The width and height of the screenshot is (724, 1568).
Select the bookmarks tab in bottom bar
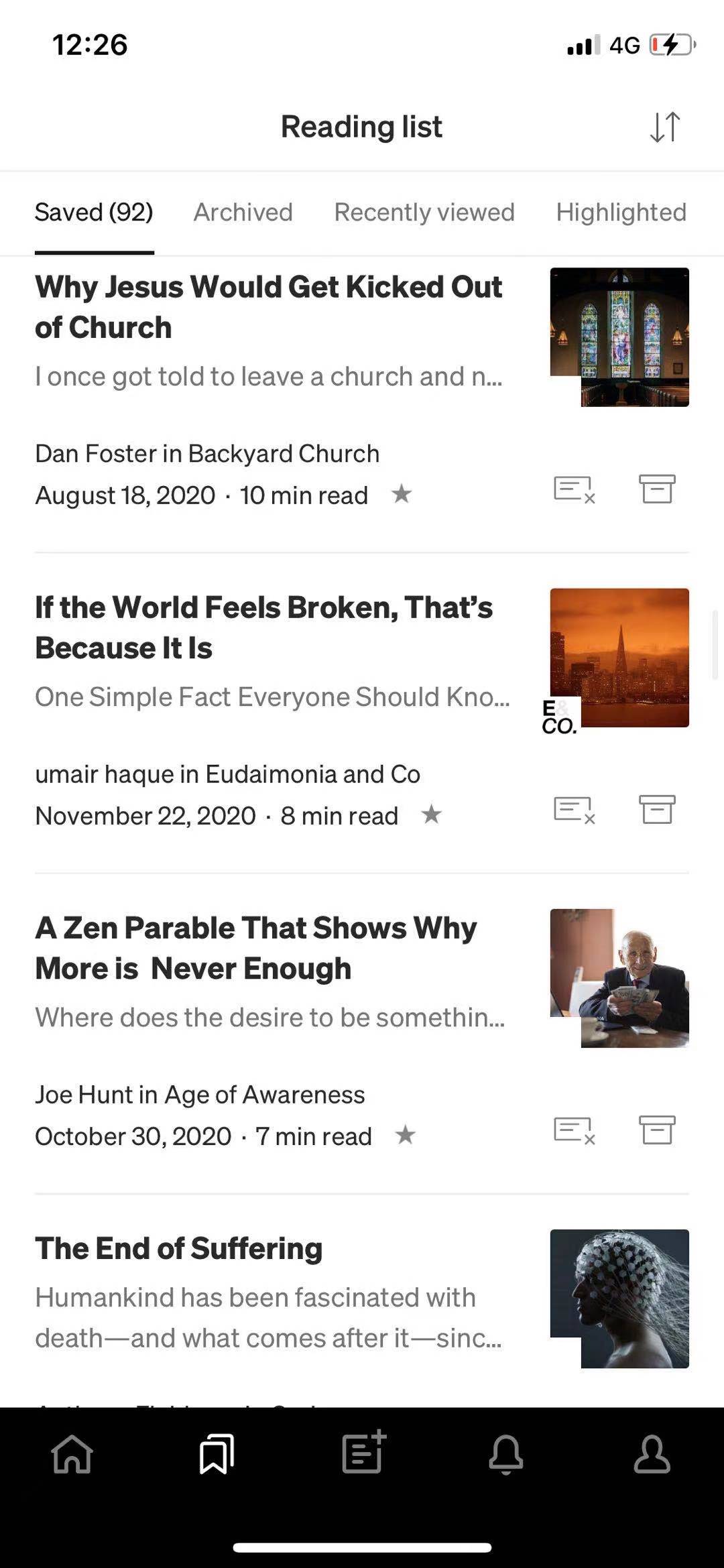[x=217, y=1455]
